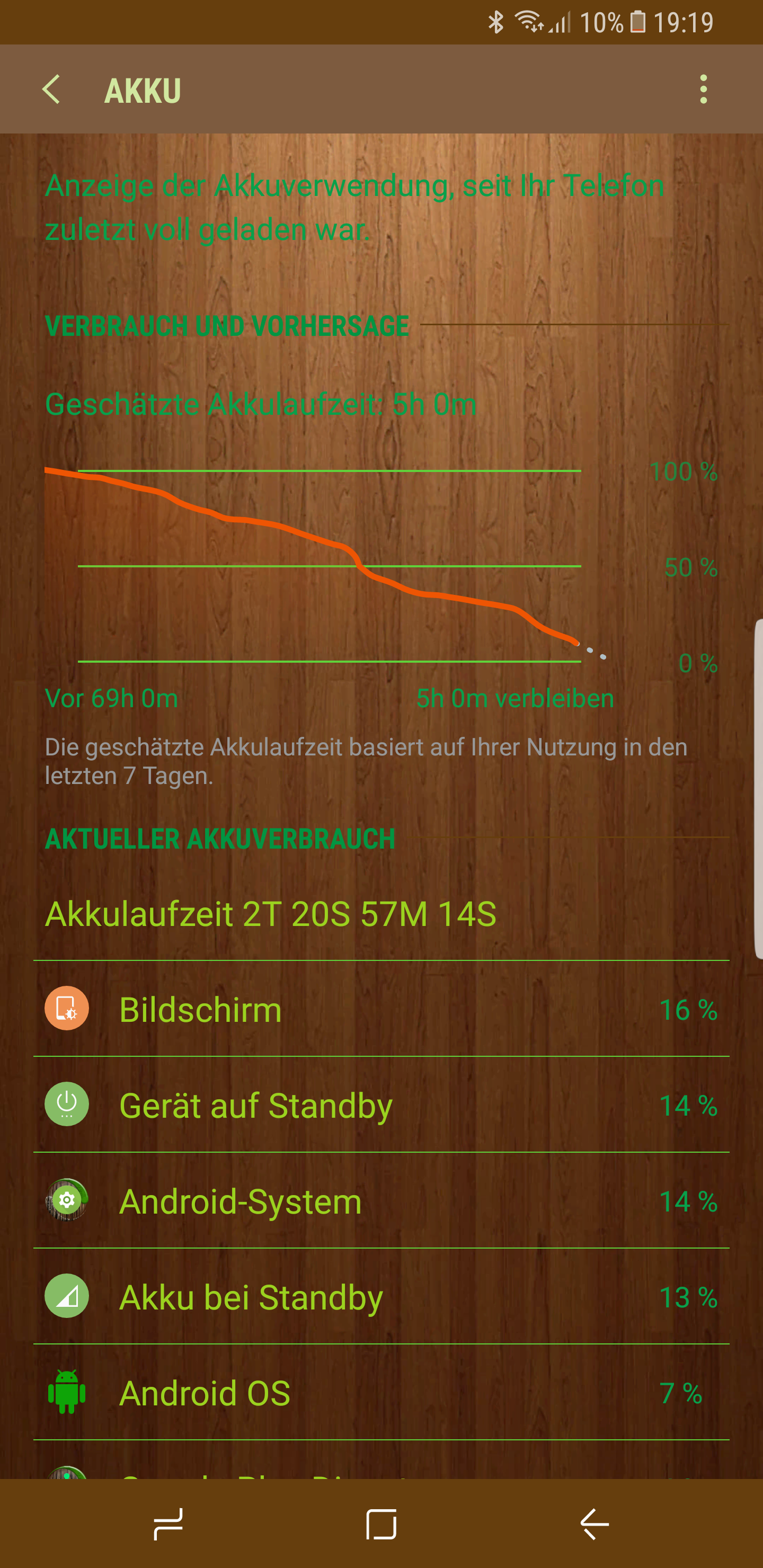Tap the home button in navigation bar
Viewport: 763px width, 1568px height.
point(381,1524)
